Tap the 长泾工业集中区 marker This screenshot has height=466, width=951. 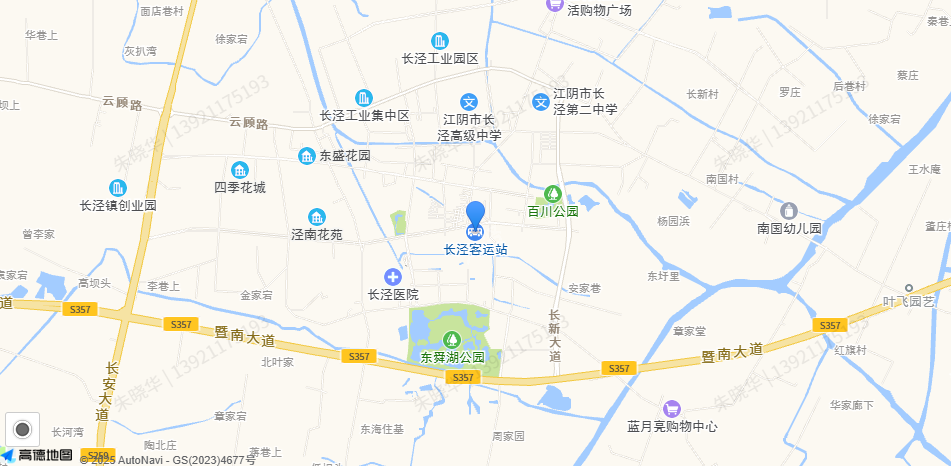[364, 98]
